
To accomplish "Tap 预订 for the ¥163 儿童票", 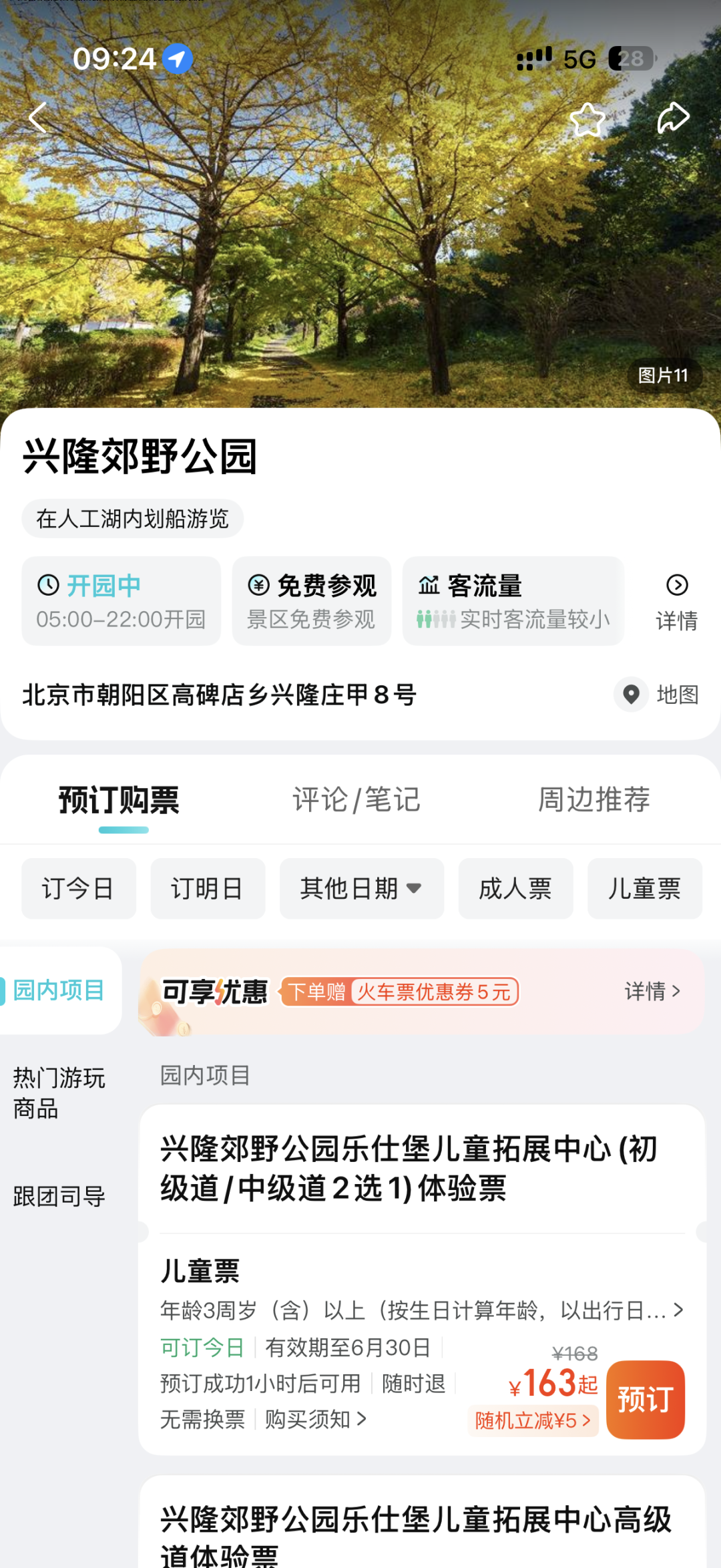I will [x=645, y=1399].
